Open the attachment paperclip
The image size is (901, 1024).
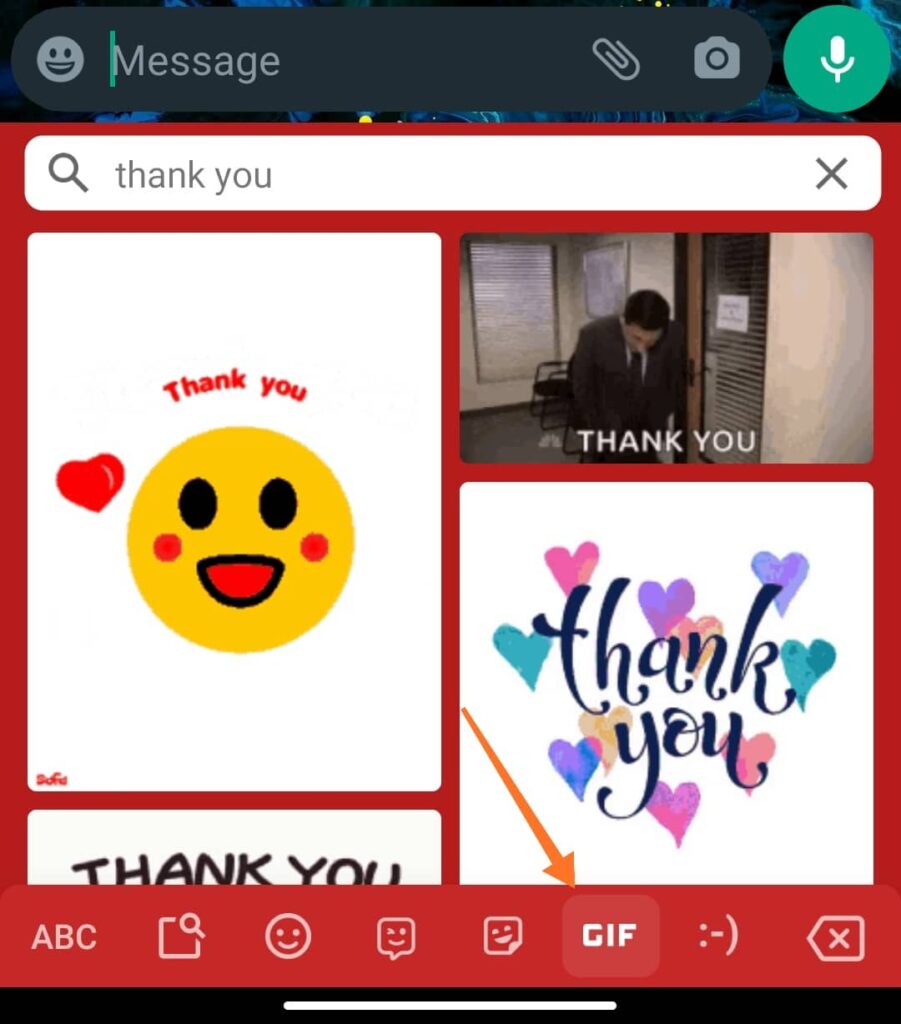615,59
